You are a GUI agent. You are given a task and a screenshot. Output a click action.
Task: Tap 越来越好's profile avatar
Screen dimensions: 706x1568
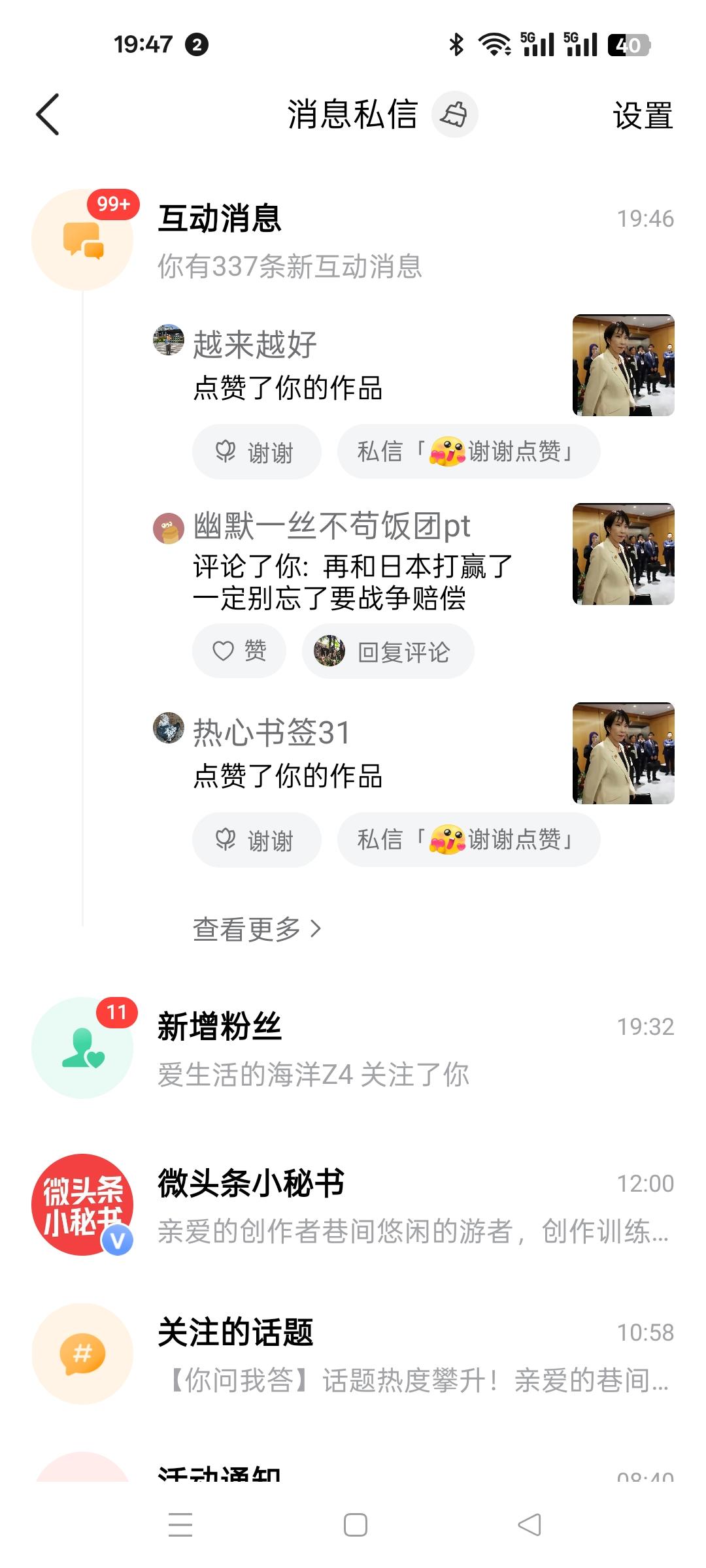167,342
